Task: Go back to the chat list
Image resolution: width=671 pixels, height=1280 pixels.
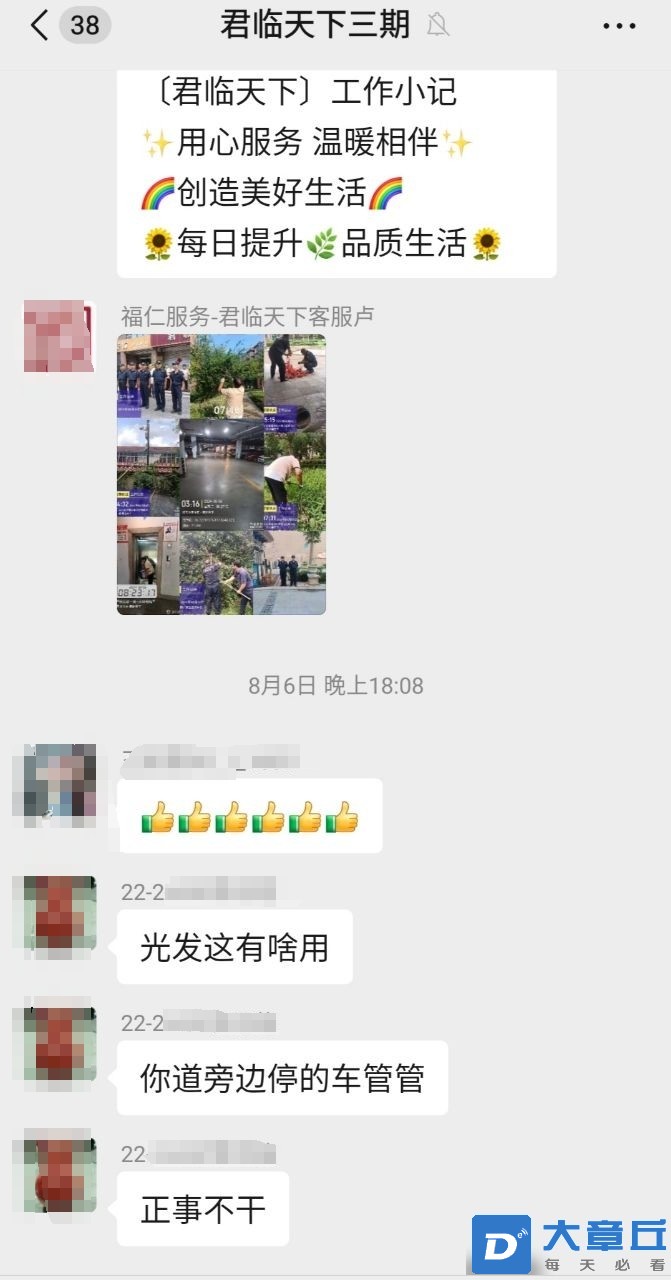Action: [x=39, y=25]
